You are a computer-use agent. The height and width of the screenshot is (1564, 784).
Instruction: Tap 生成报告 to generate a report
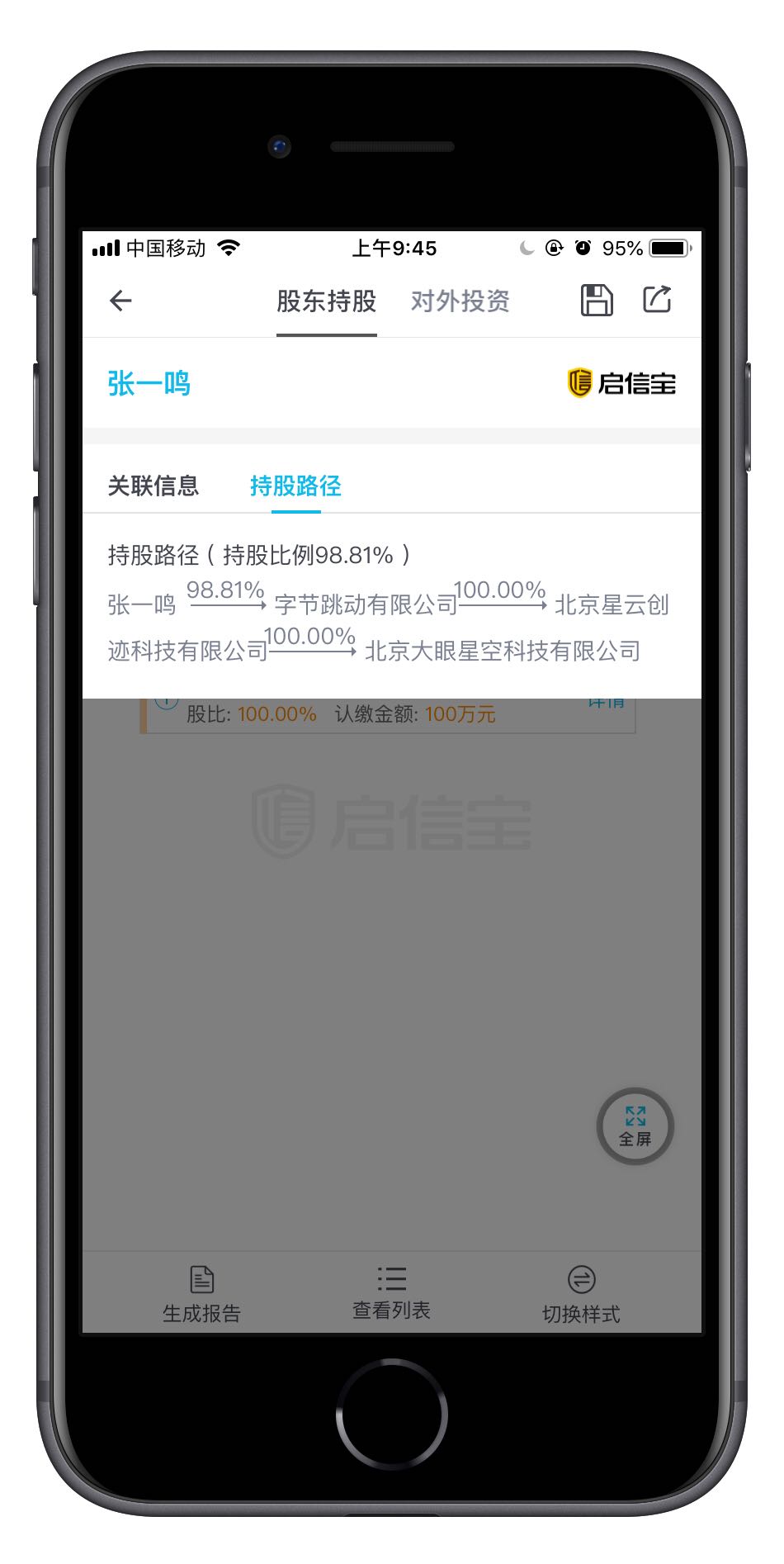pyautogui.click(x=201, y=1294)
